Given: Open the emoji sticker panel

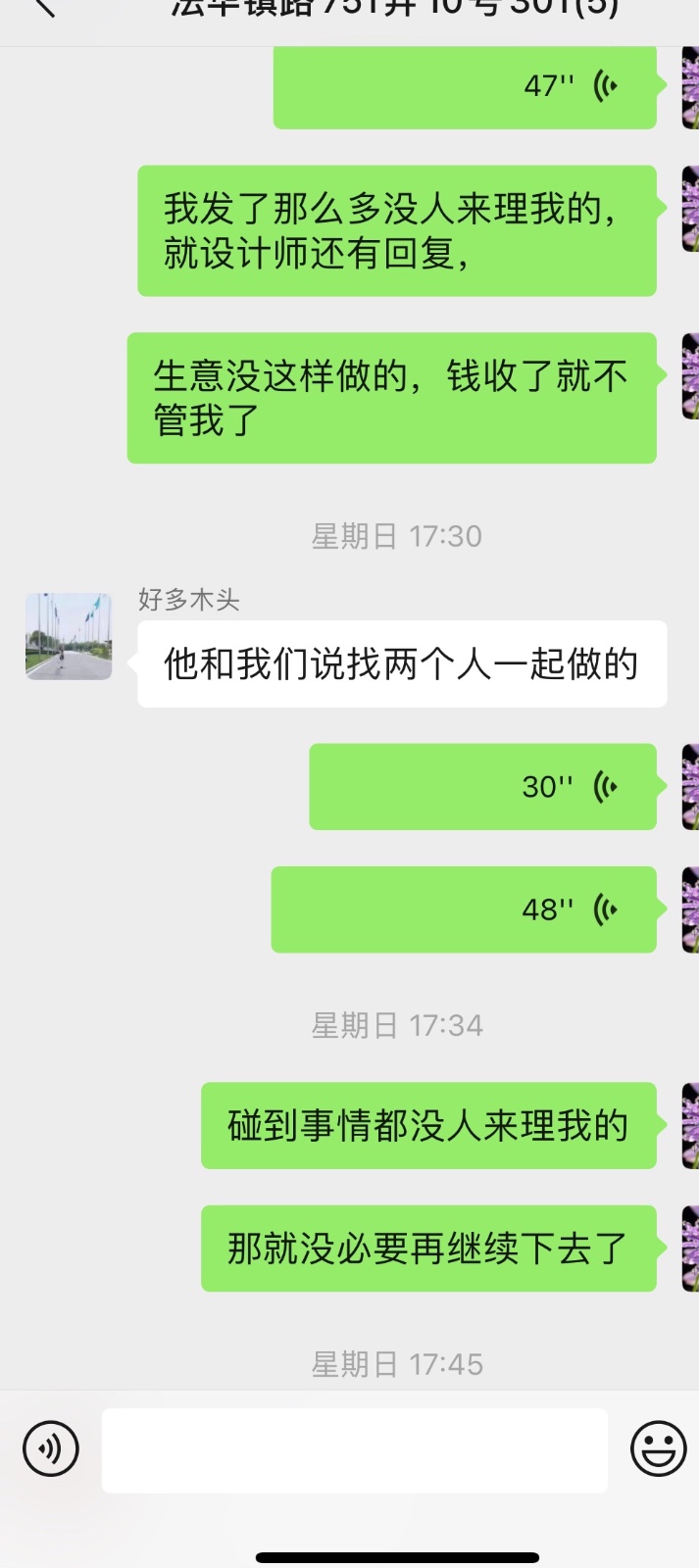Looking at the screenshot, I should 658,1448.
